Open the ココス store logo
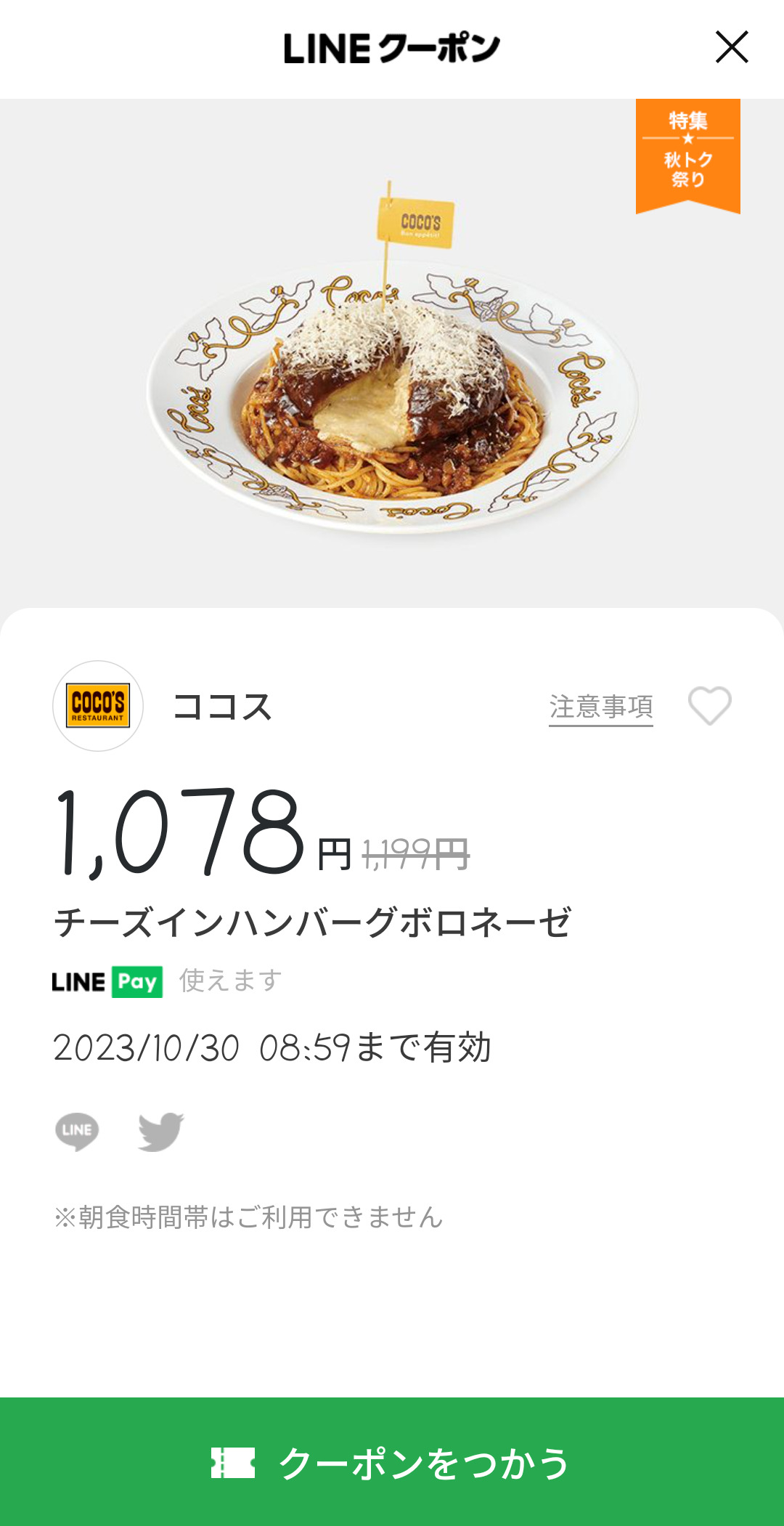The width and height of the screenshot is (784, 1526). click(x=98, y=706)
